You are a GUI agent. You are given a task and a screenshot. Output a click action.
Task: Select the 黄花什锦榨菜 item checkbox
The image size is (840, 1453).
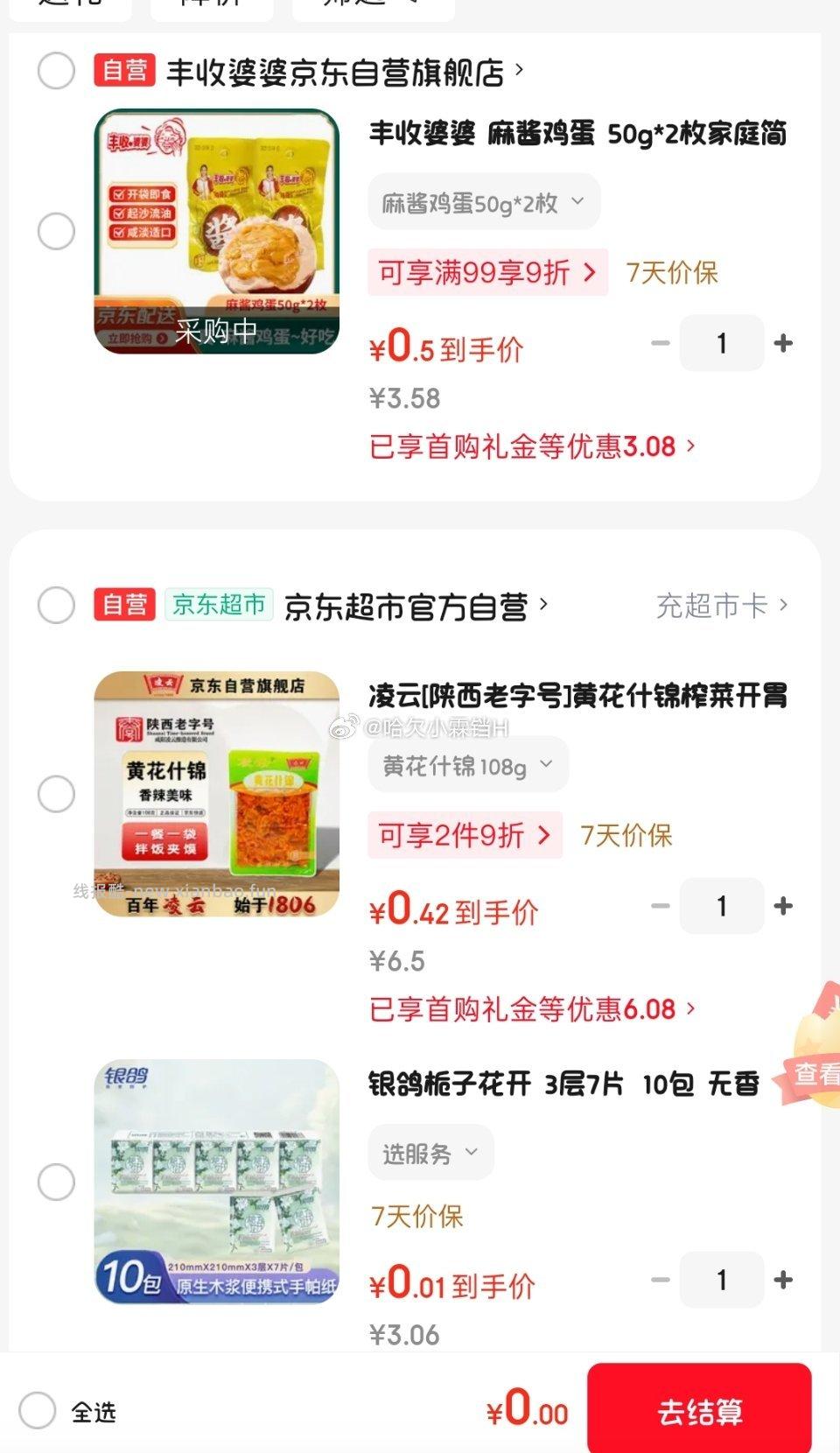tap(57, 795)
